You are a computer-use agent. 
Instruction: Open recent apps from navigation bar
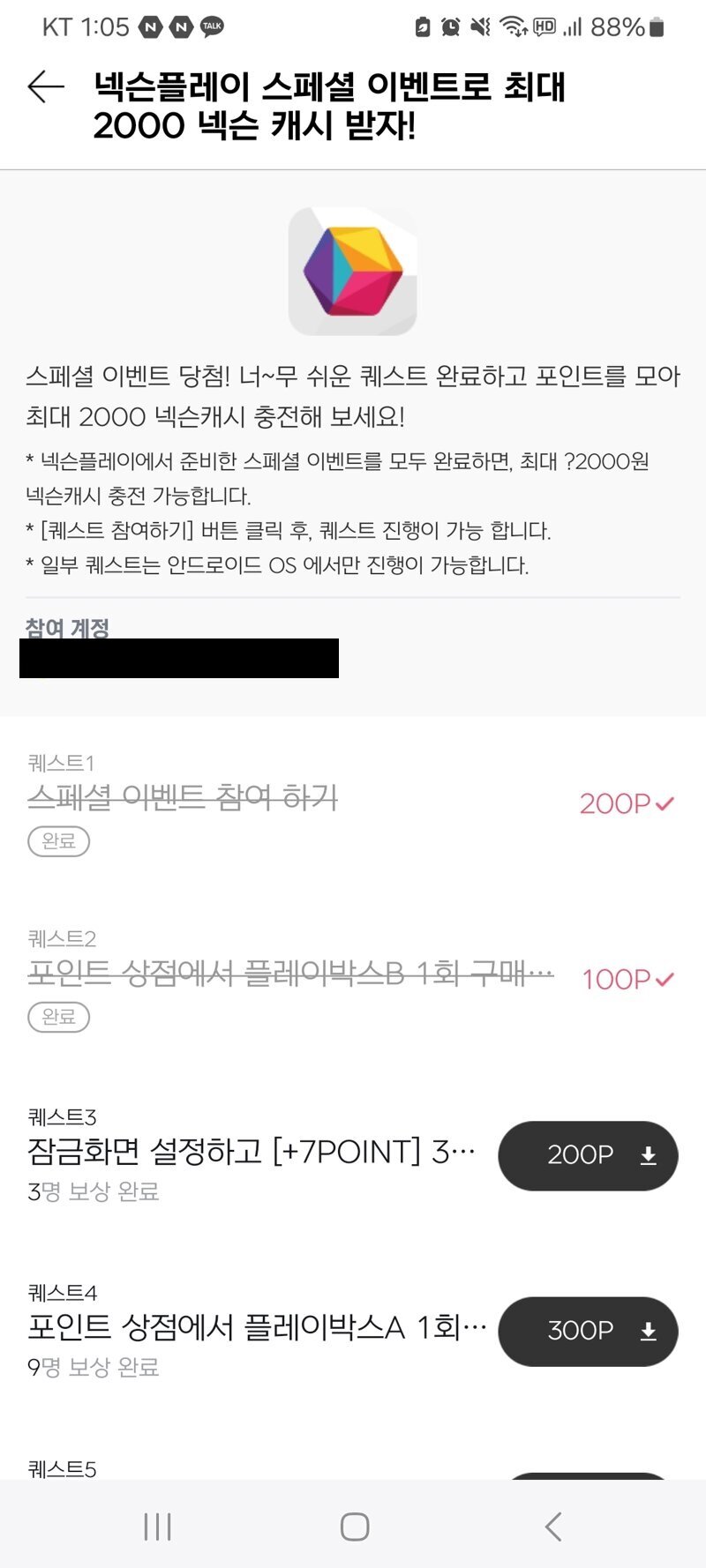[x=157, y=1527]
